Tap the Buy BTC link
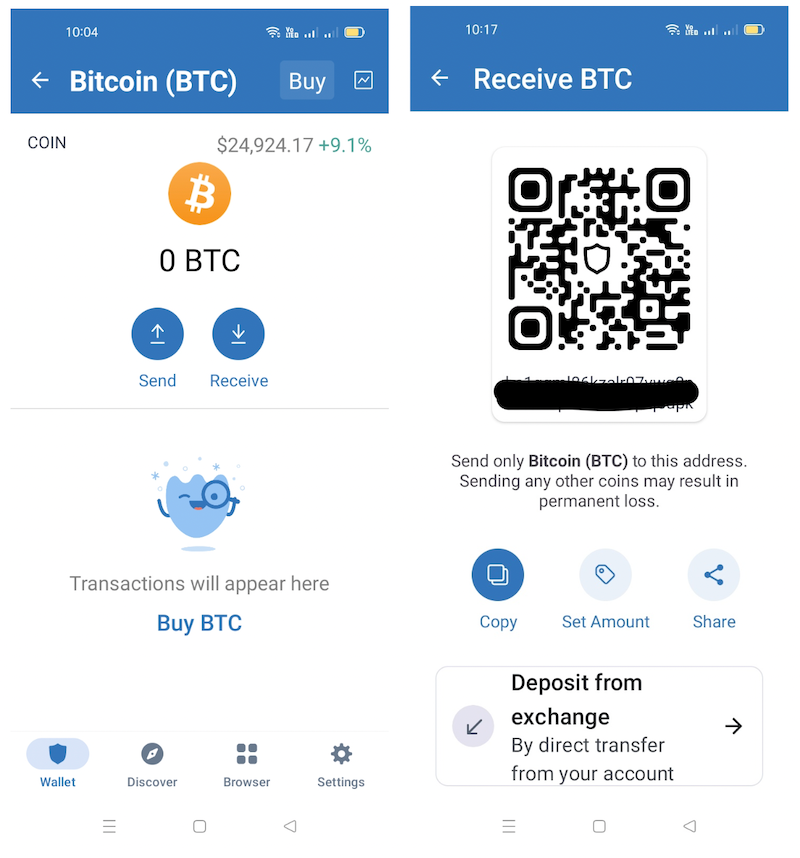Viewport: 800px width, 858px height. coord(200,623)
